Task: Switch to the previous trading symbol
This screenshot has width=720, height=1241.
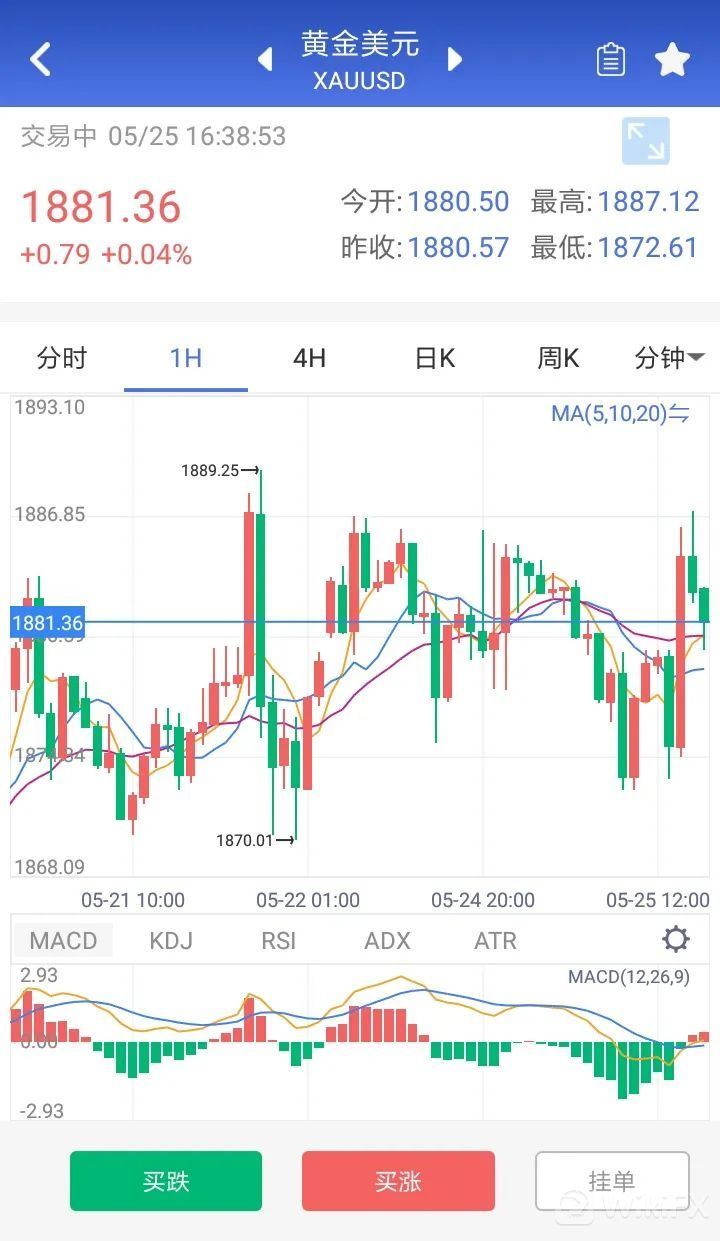Action: coord(265,60)
